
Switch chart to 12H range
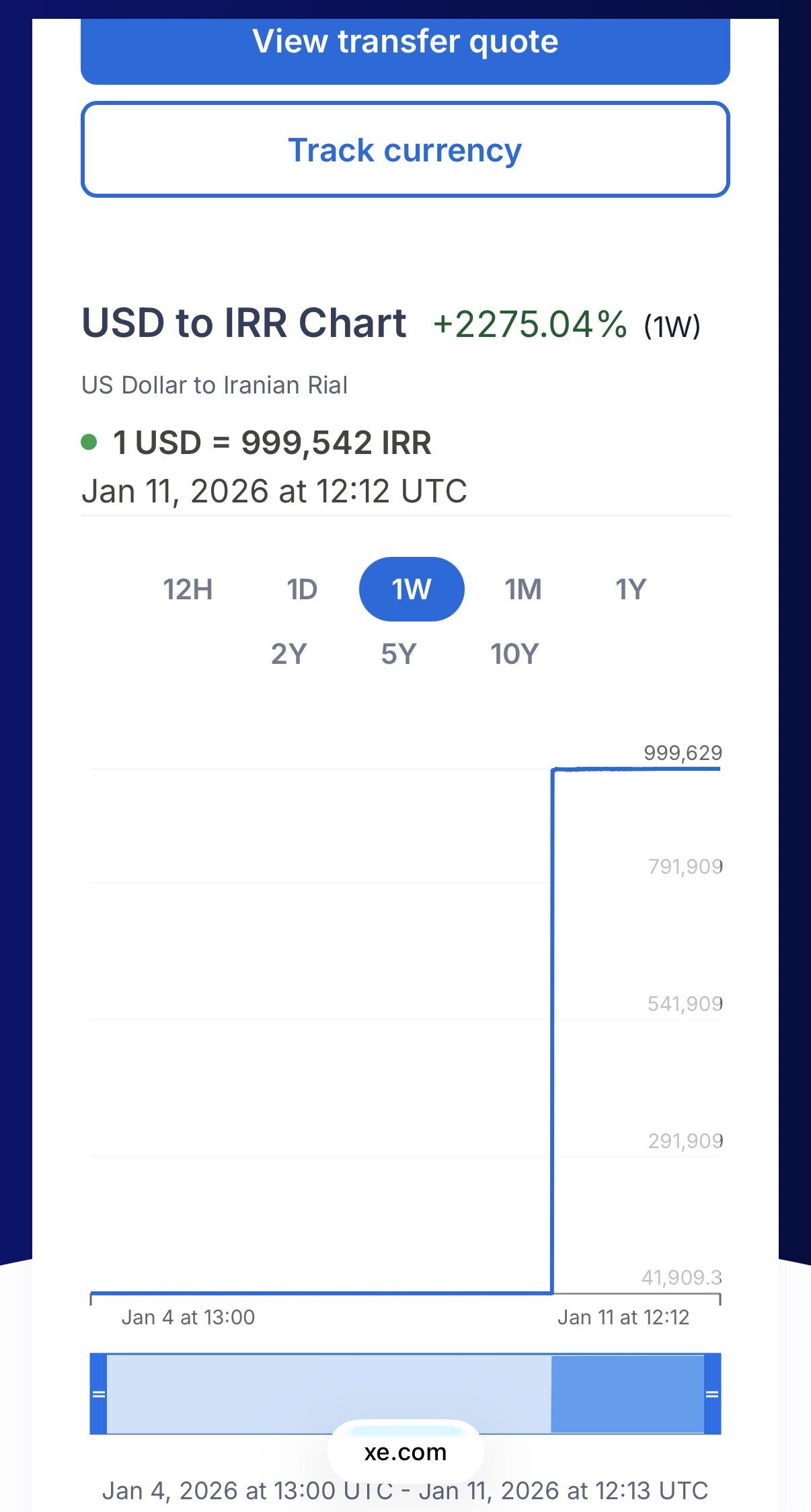(x=188, y=589)
